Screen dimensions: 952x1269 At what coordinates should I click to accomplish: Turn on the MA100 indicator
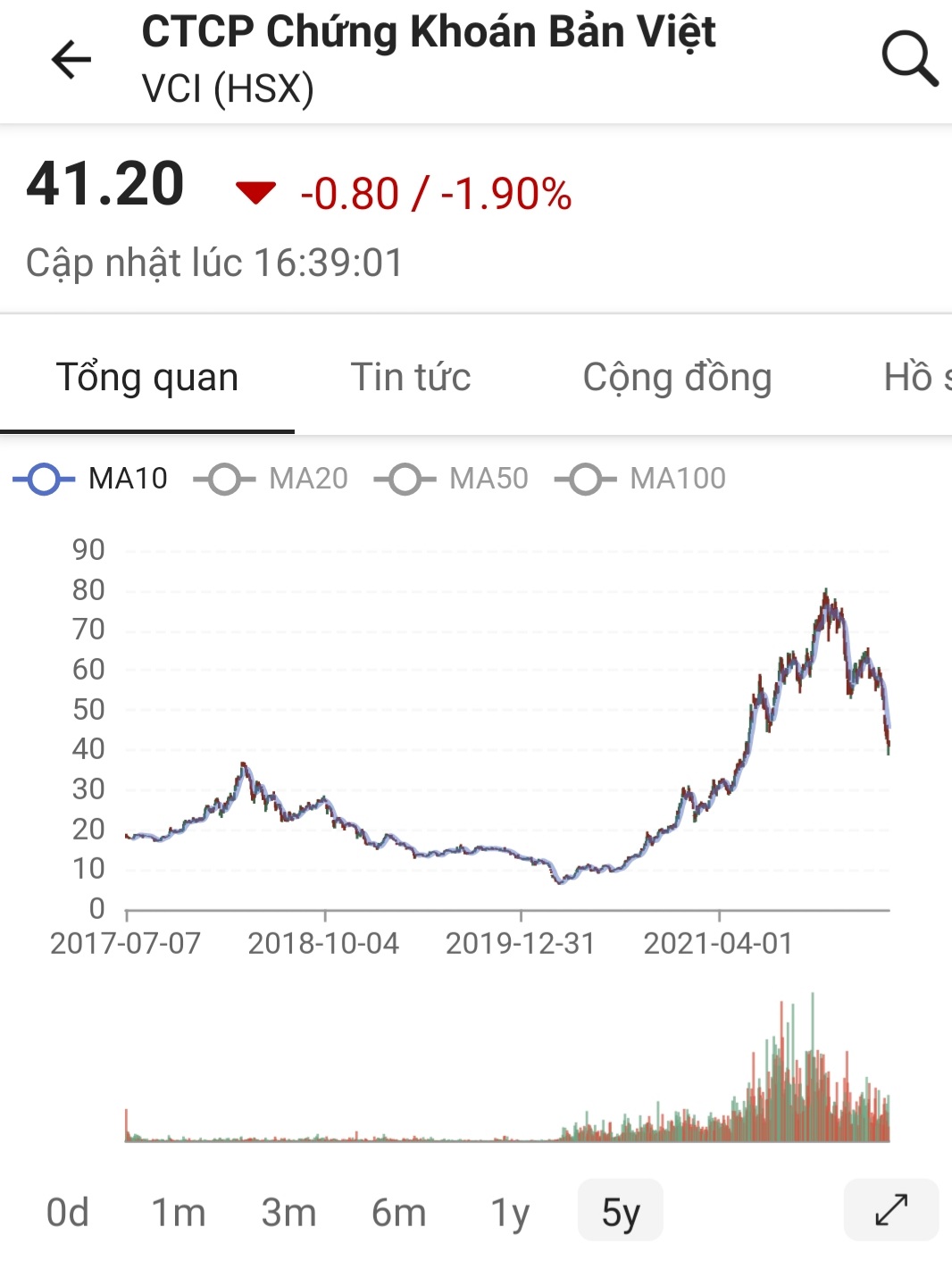[640, 479]
